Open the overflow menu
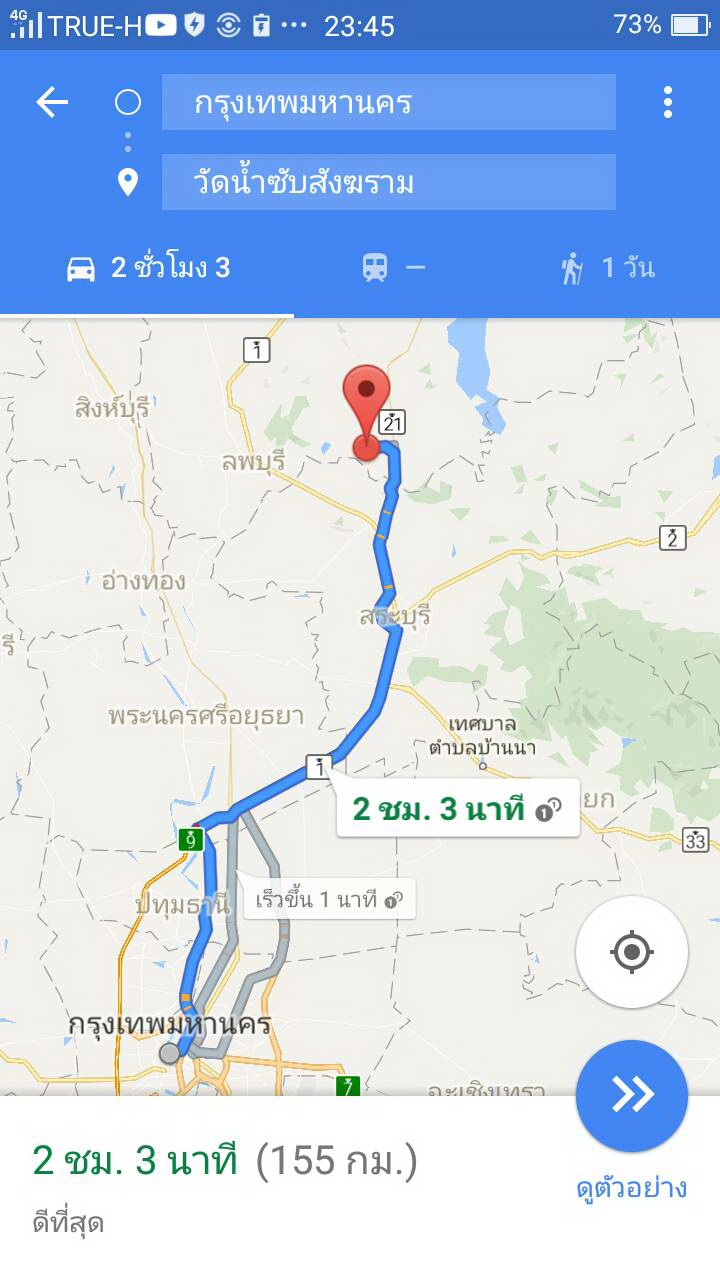Screen dimensions: 720x1280 coord(667,102)
